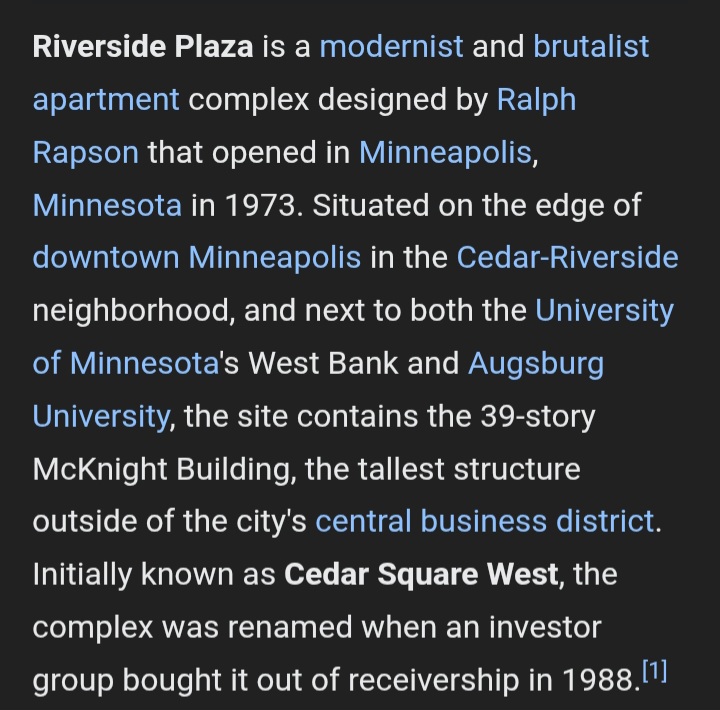720x710 pixels.
Task: Open the Minneapolis link
Action: pos(445,152)
